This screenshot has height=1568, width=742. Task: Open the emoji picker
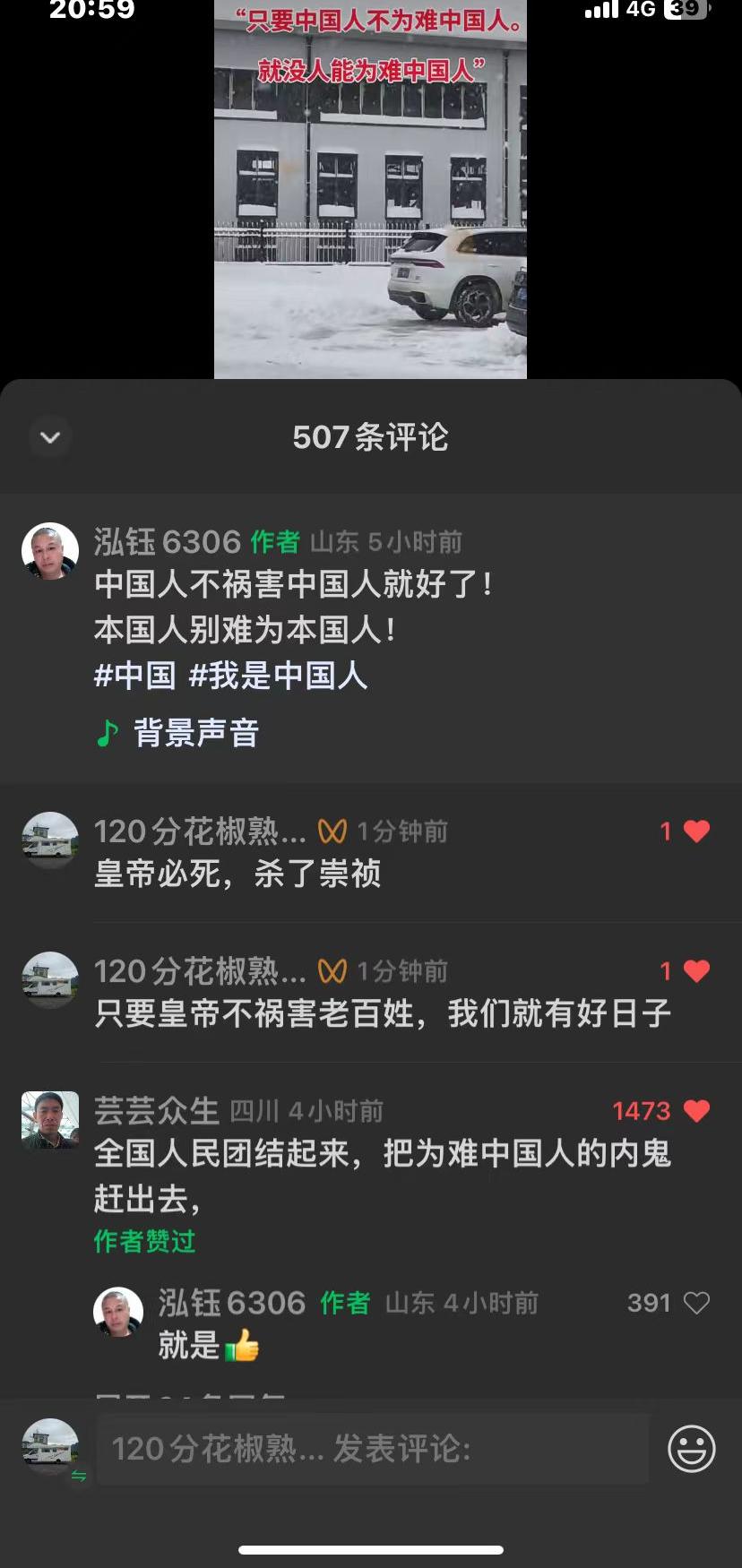[x=692, y=1449]
